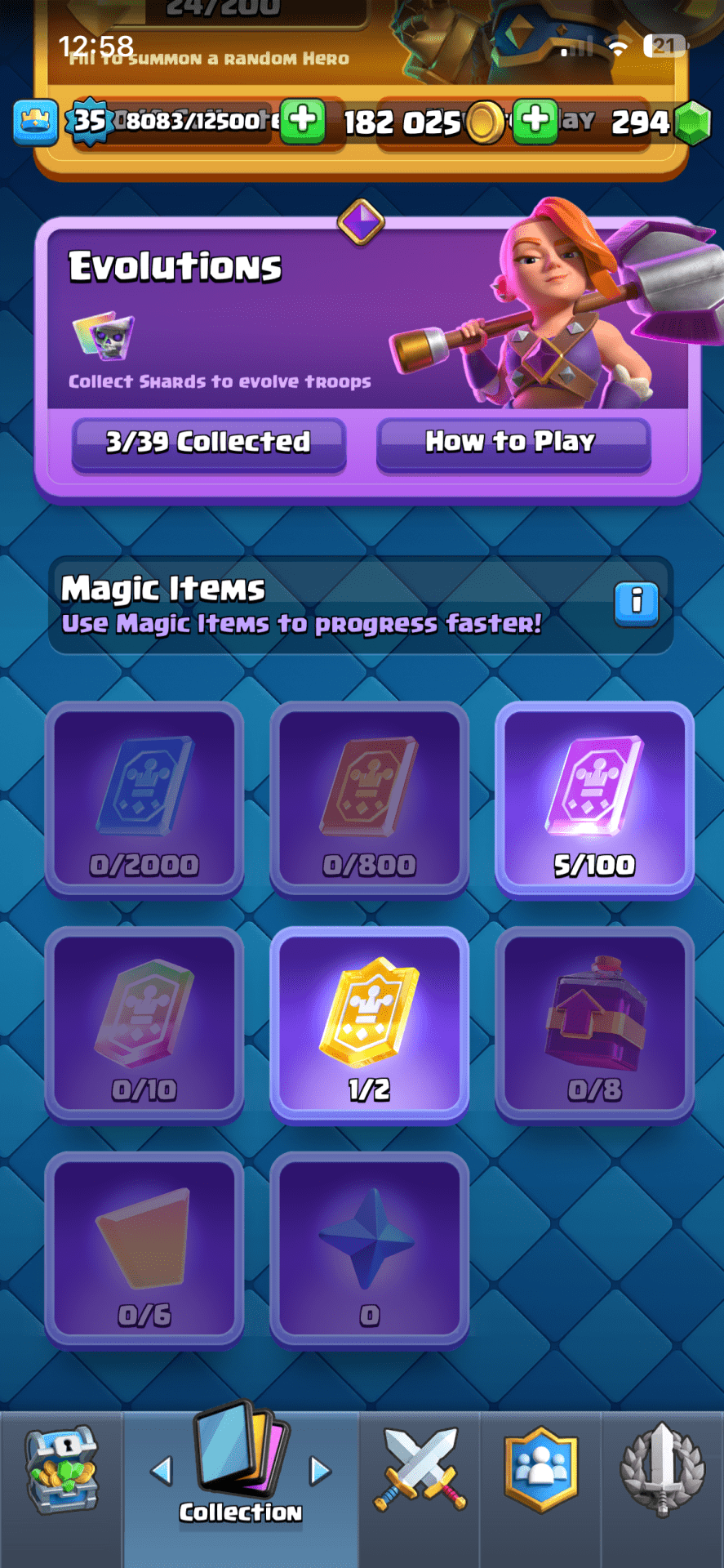724x1568 pixels.
Task: Switch to the Battle crossed swords tab
Action: pyautogui.click(x=420, y=1469)
